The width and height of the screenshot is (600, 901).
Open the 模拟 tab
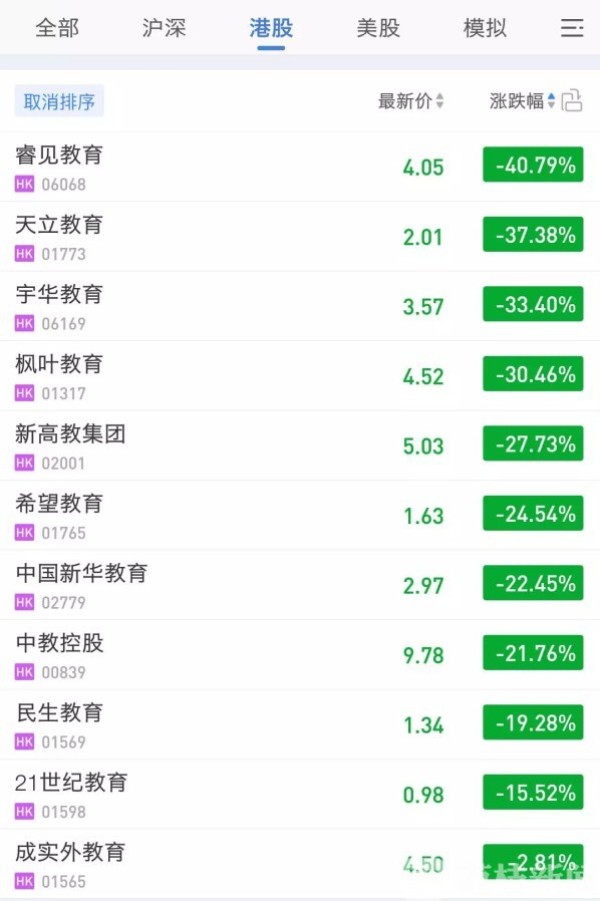(485, 28)
